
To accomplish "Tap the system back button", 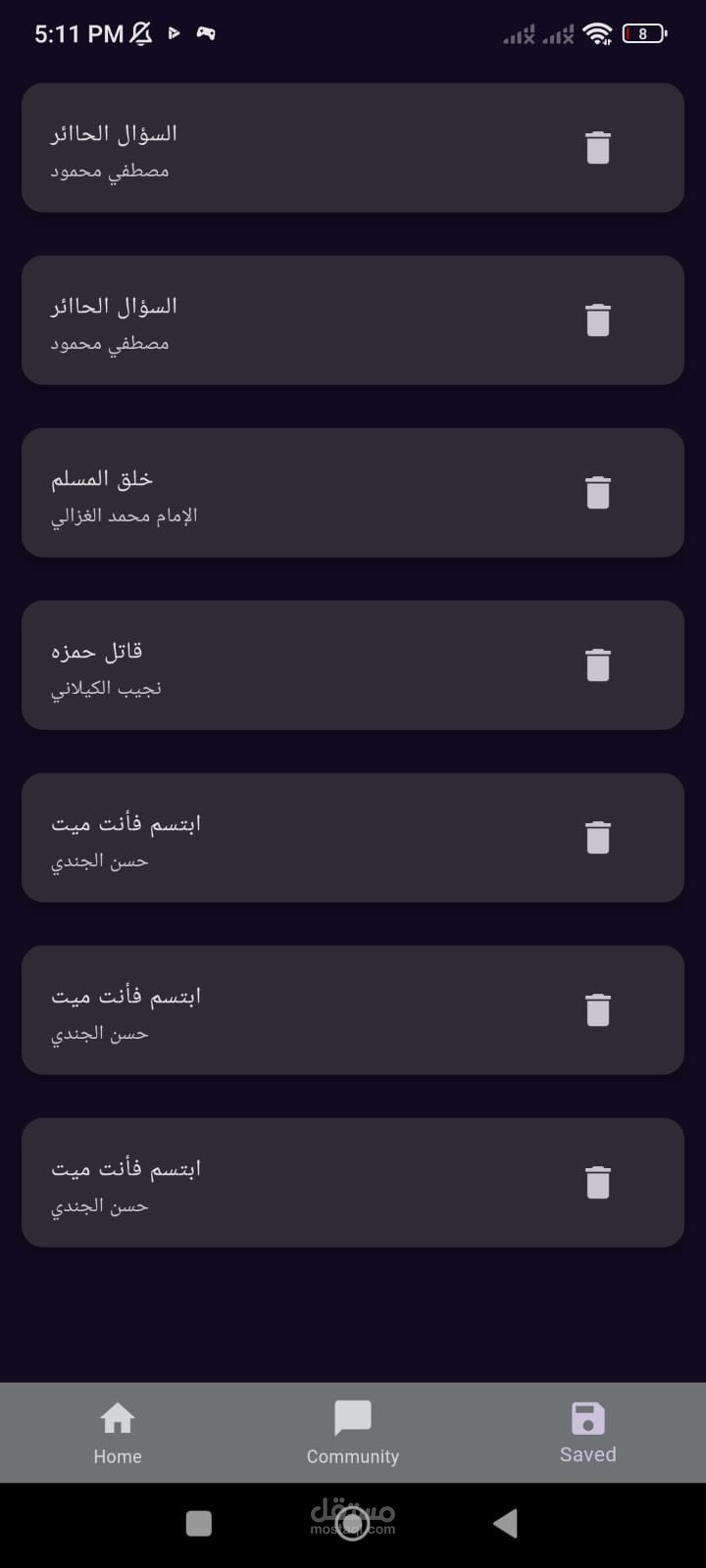I will tap(505, 1523).
